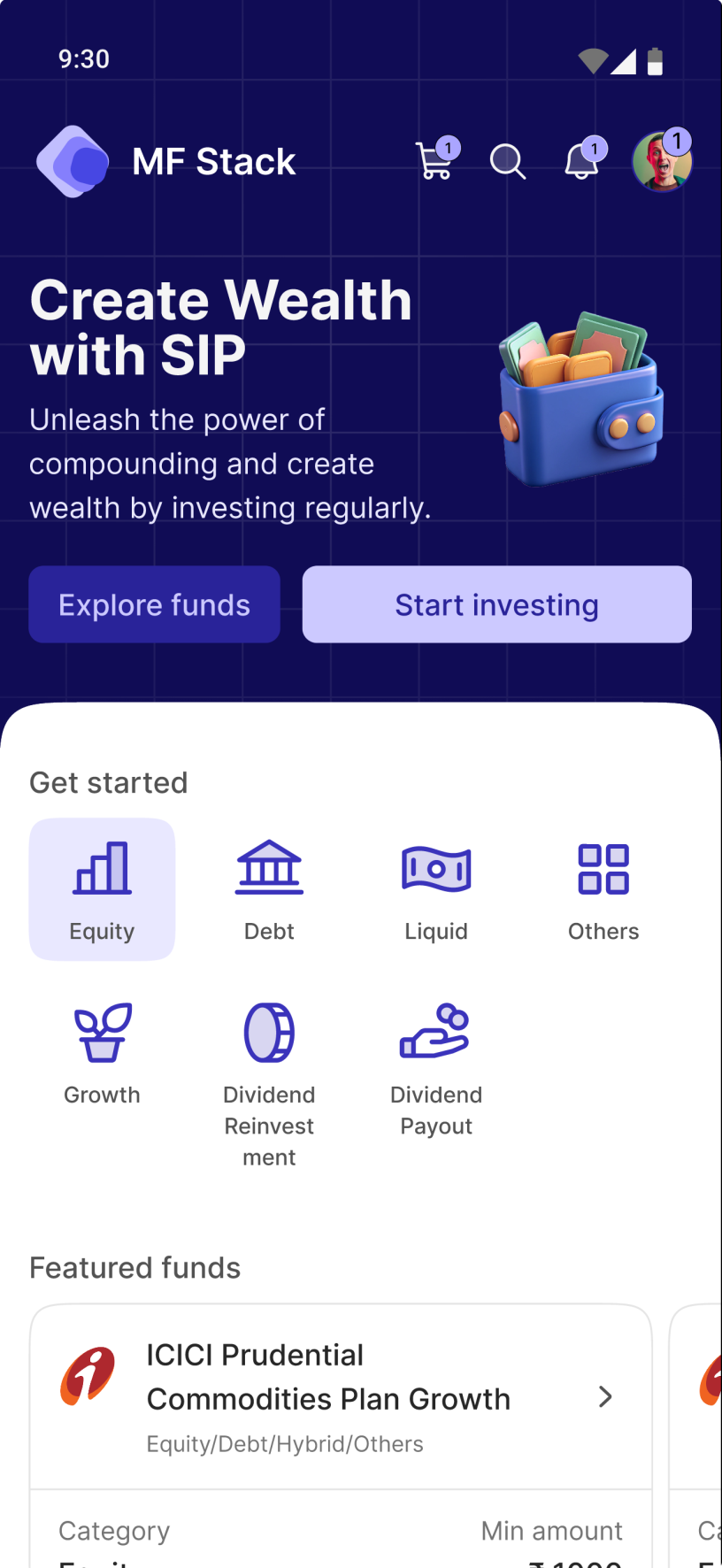Choose the Liquid category
The height and width of the screenshot is (1568, 722).
(x=436, y=889)
